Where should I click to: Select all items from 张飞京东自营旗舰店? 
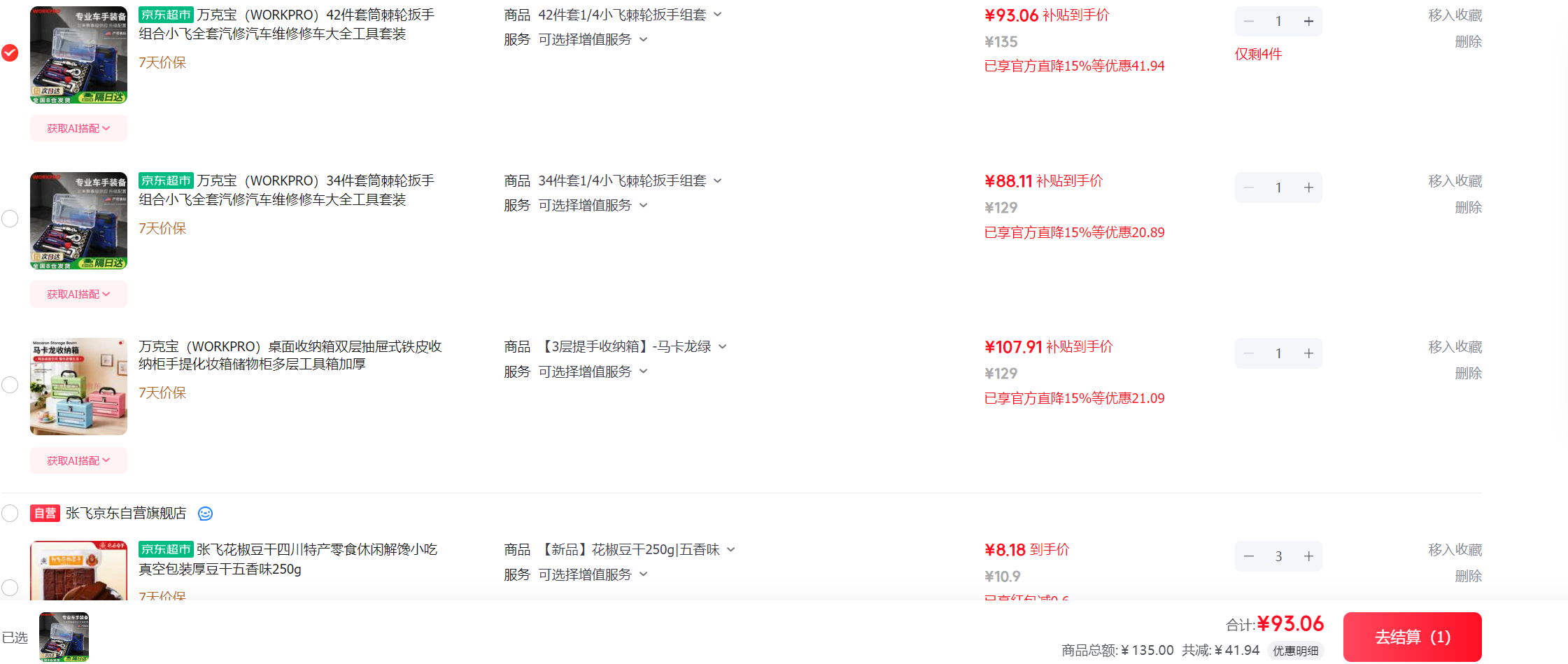(x=10, y=514)
